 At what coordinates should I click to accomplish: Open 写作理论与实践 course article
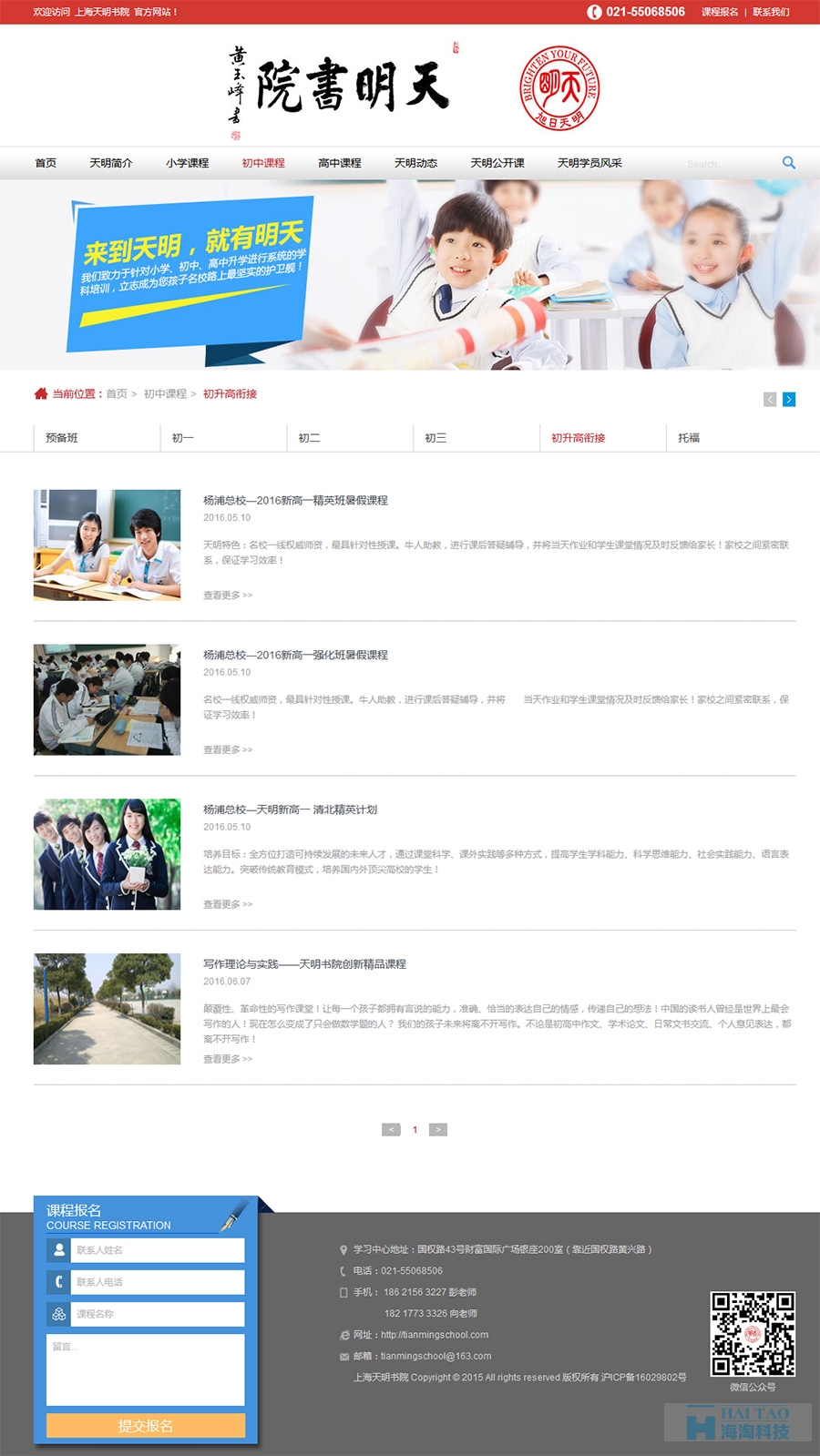coord(304,963)
